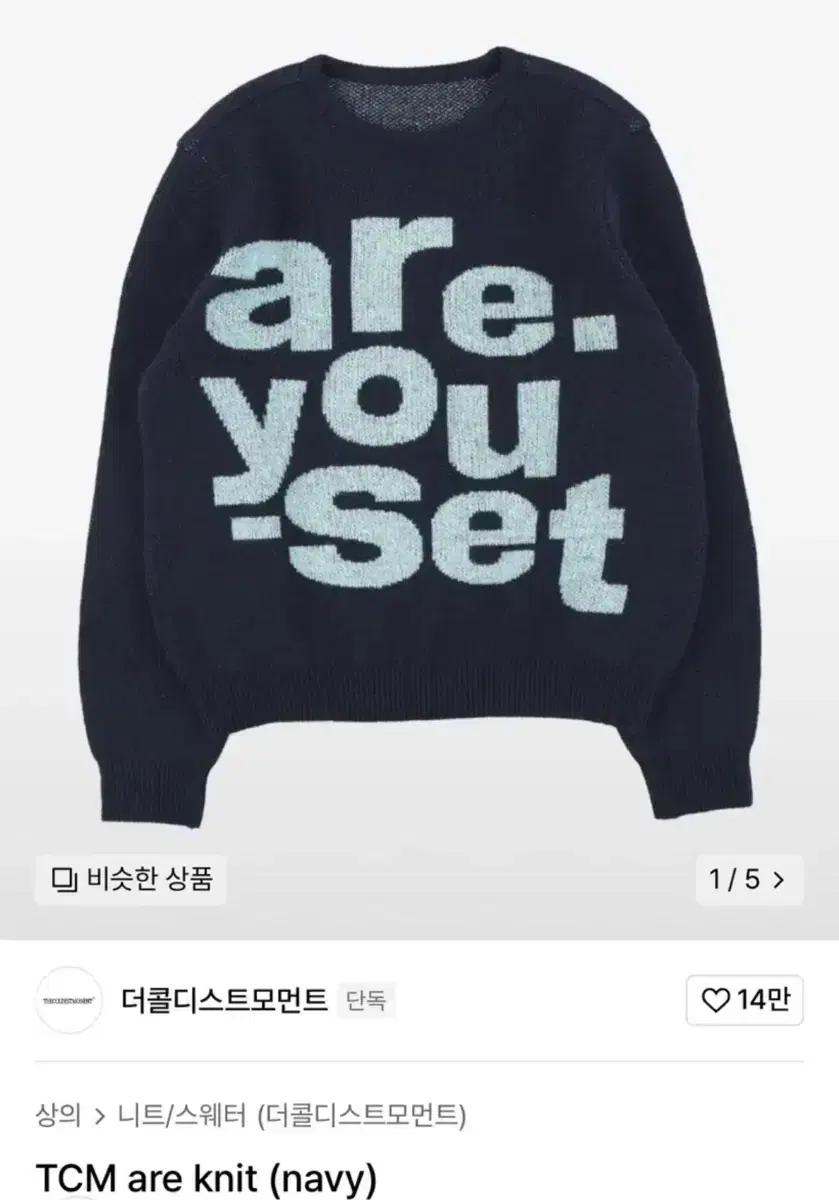Tap the 비슷한 상품 similar products button
Viewport: 839px width, 1200px height.
131,880
